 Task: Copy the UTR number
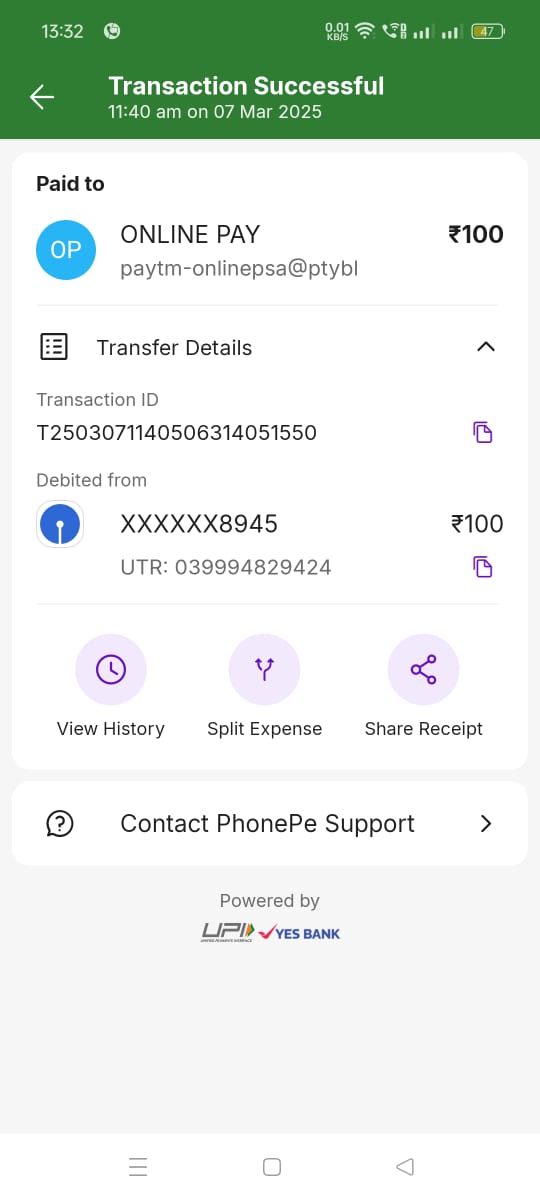(483, 567)
